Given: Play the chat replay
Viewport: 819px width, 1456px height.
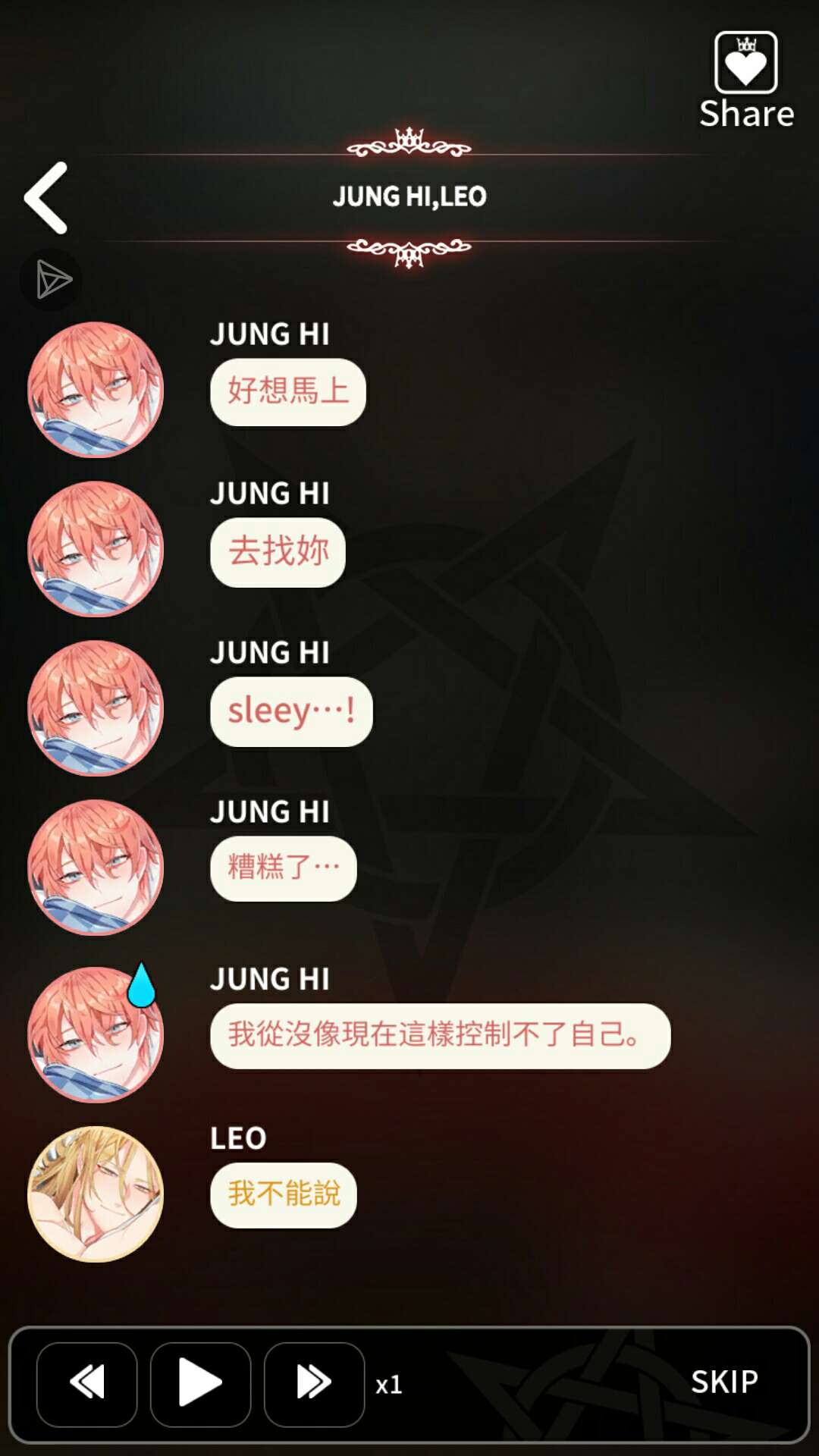Looking at the screenshot, I should (200, 1384).
